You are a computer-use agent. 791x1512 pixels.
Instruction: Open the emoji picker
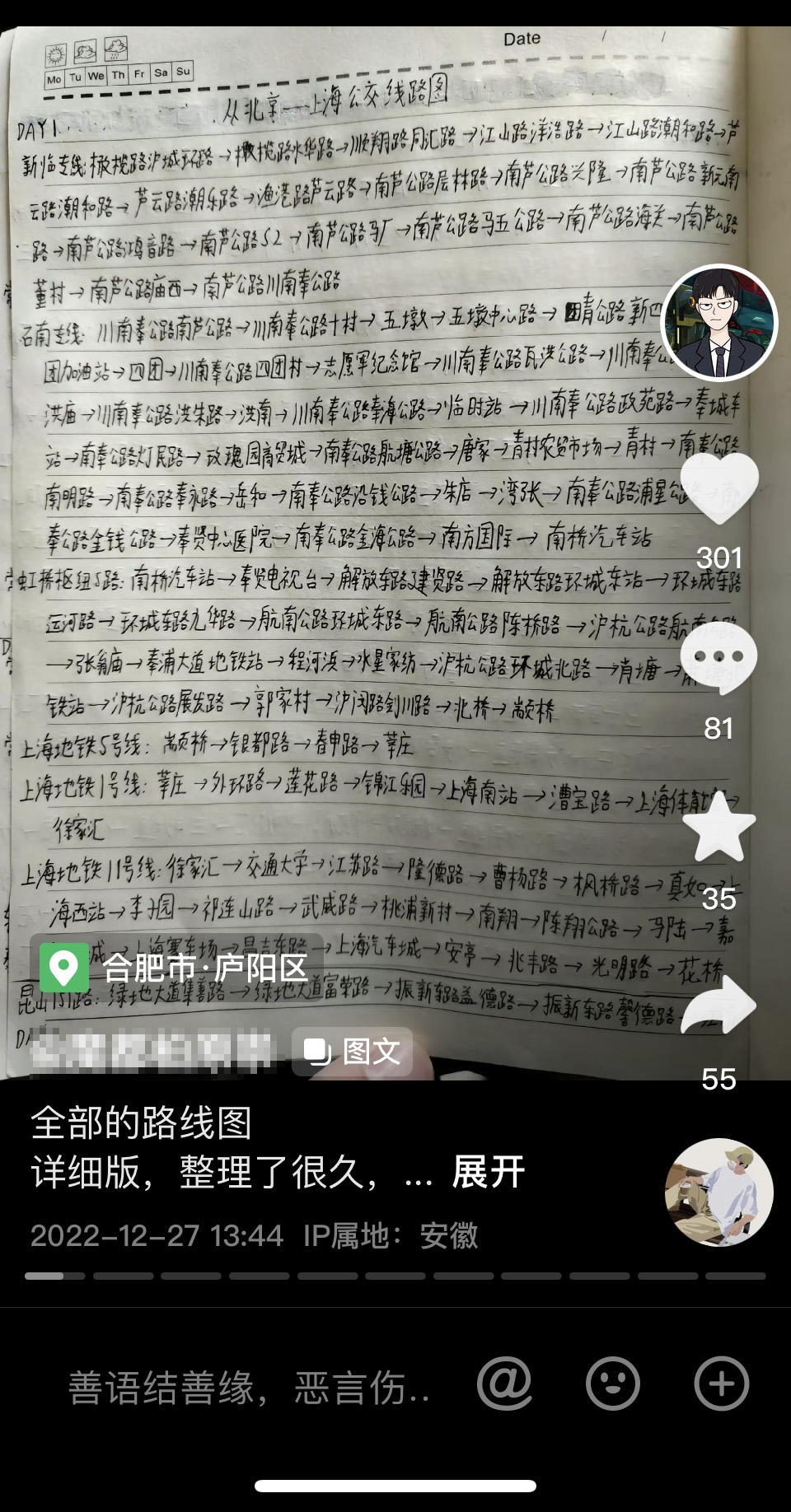pyautogui.click(x=612, y=1384)
